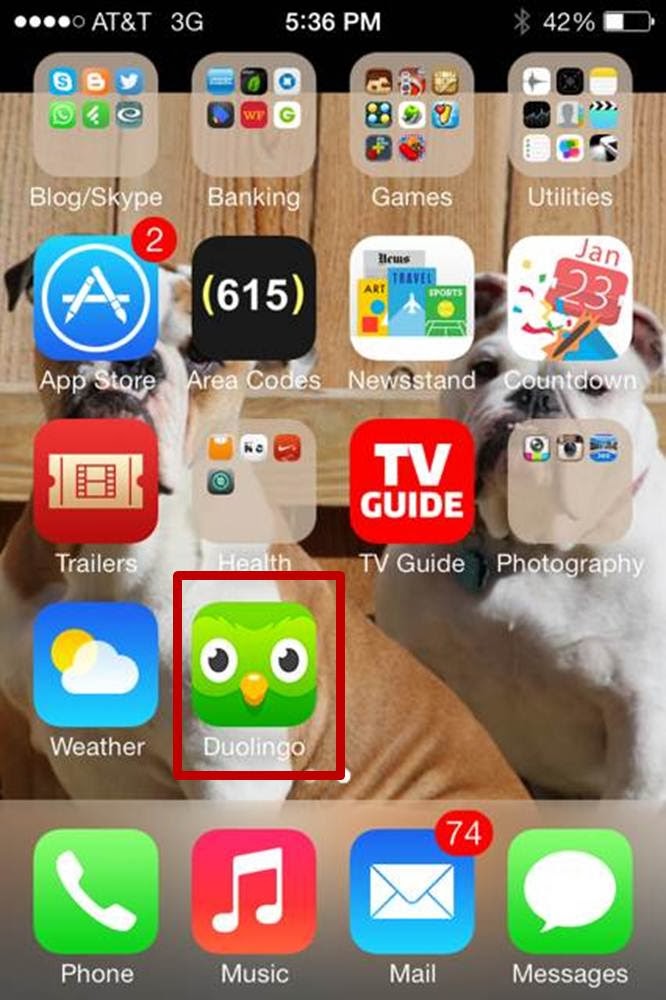Open the Banking folder
The height and width of the screenshot is (1000, 666).
253,115
